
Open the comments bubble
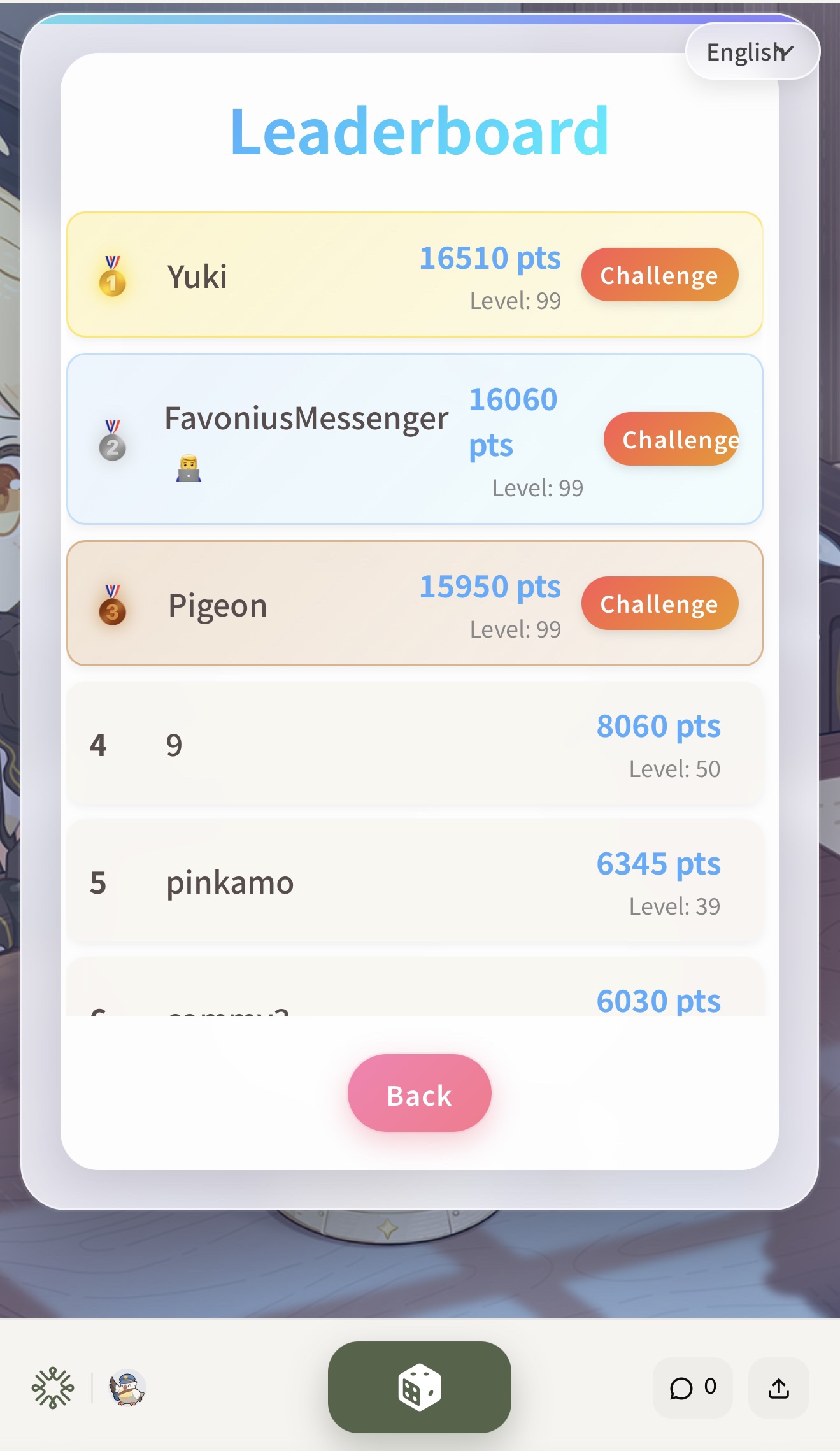coord(692,1388)
